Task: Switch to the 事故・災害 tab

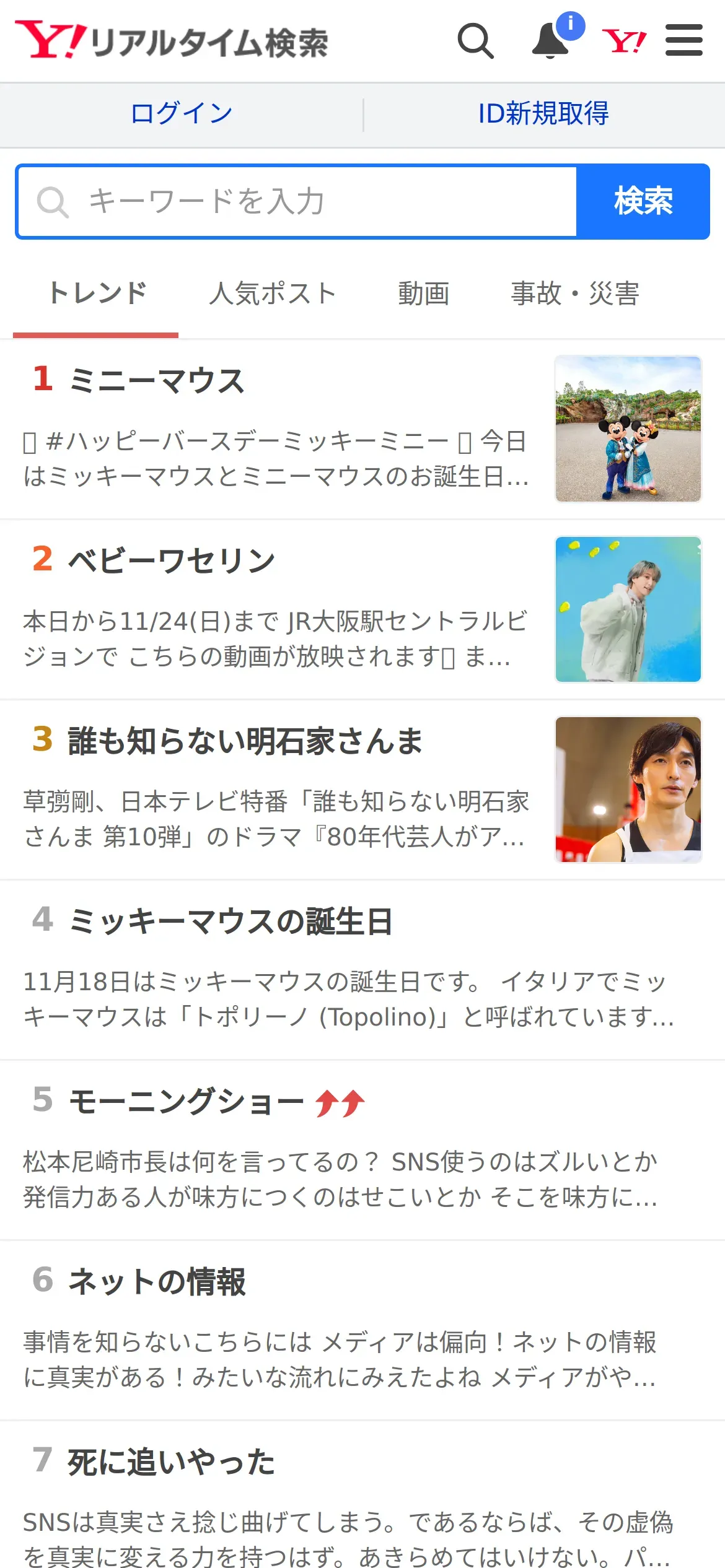Action: click(x=576, y=294)
